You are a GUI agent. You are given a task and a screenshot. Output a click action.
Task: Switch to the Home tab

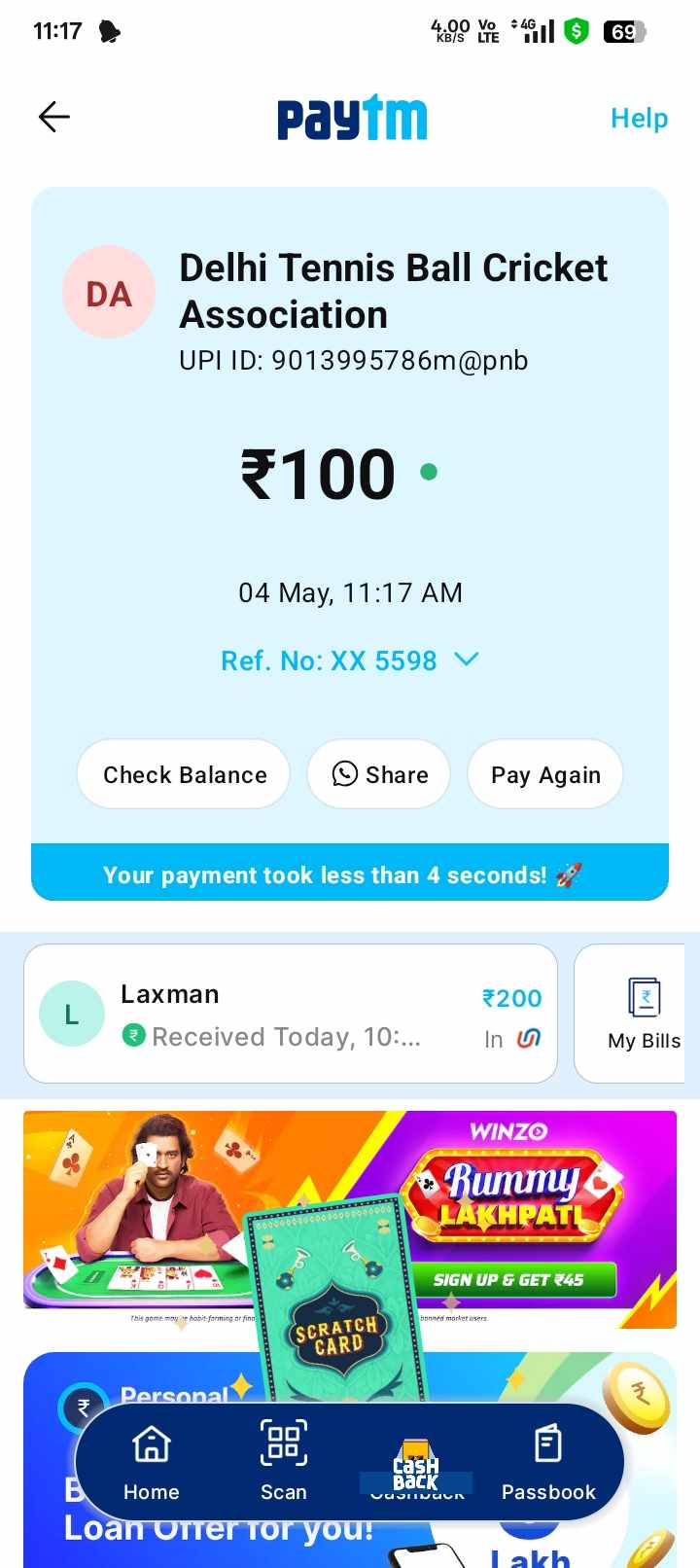(x=152, y=1461)
